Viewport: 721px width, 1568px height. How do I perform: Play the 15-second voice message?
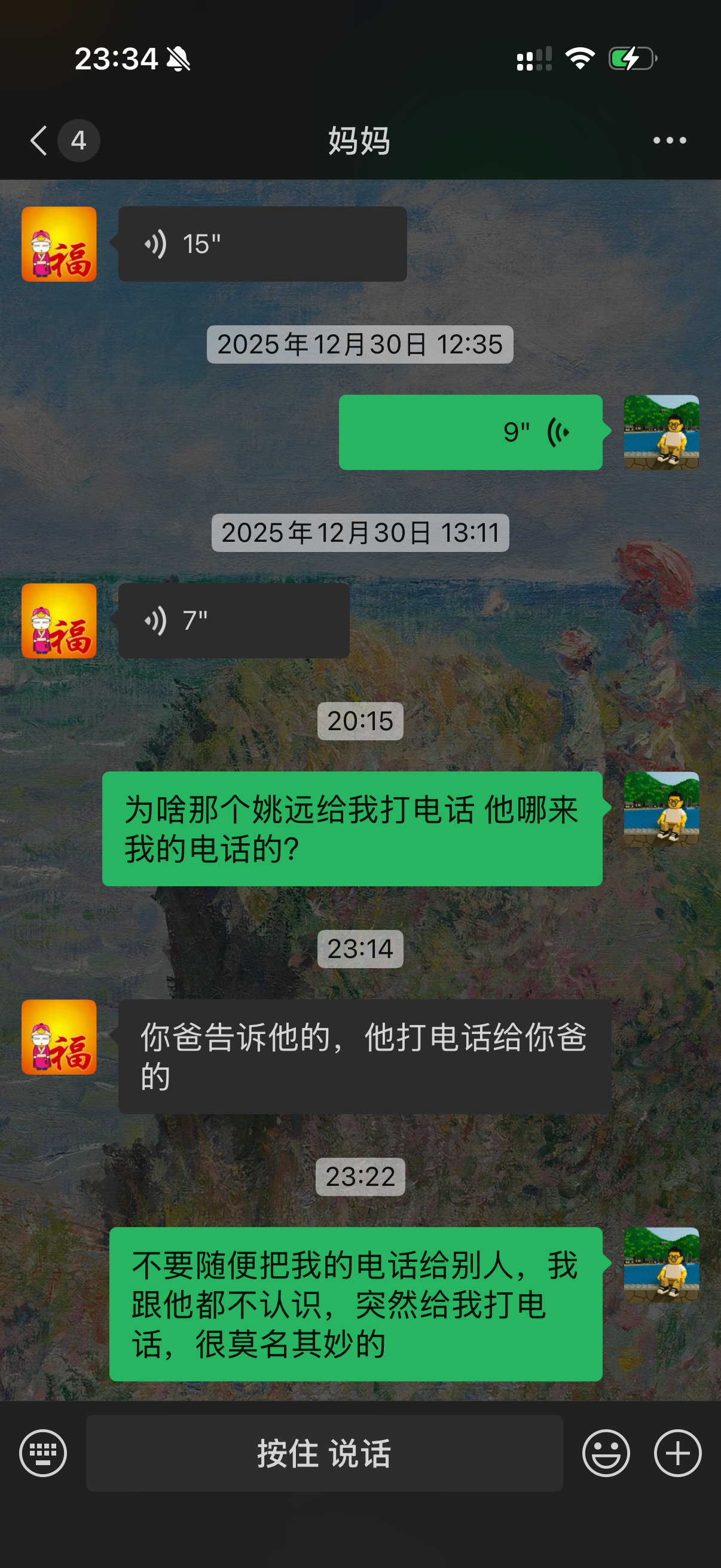(x=262, y=244)
